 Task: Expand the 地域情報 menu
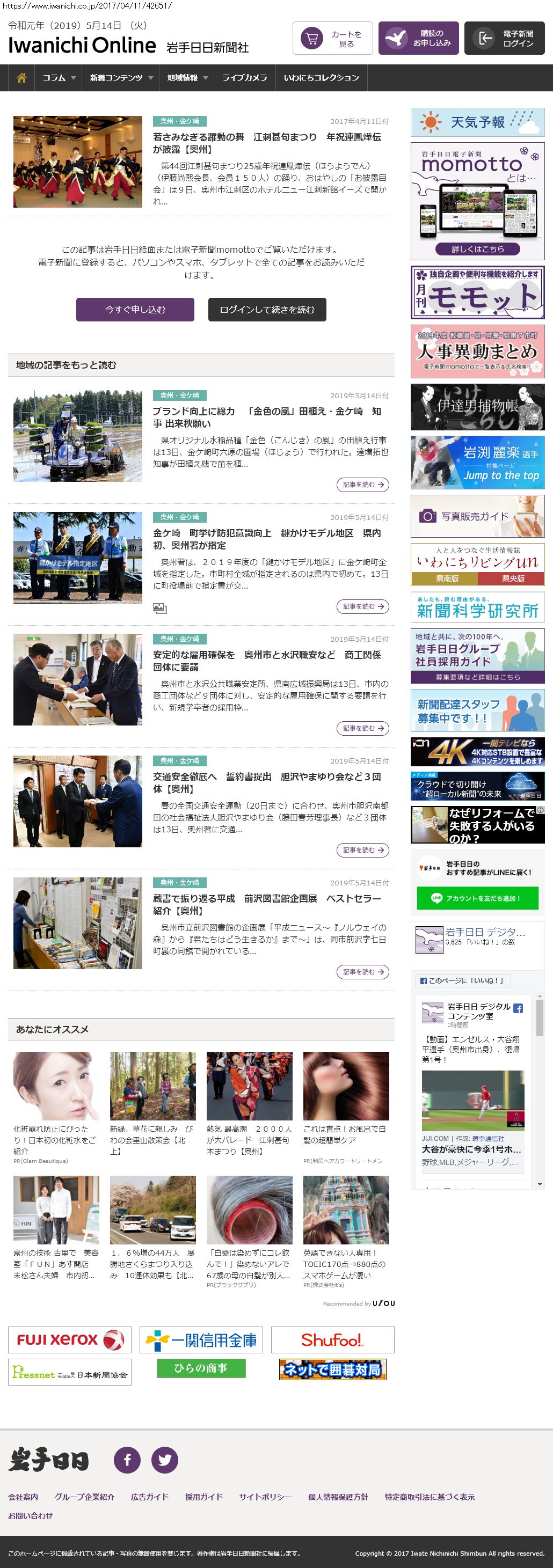187,78
